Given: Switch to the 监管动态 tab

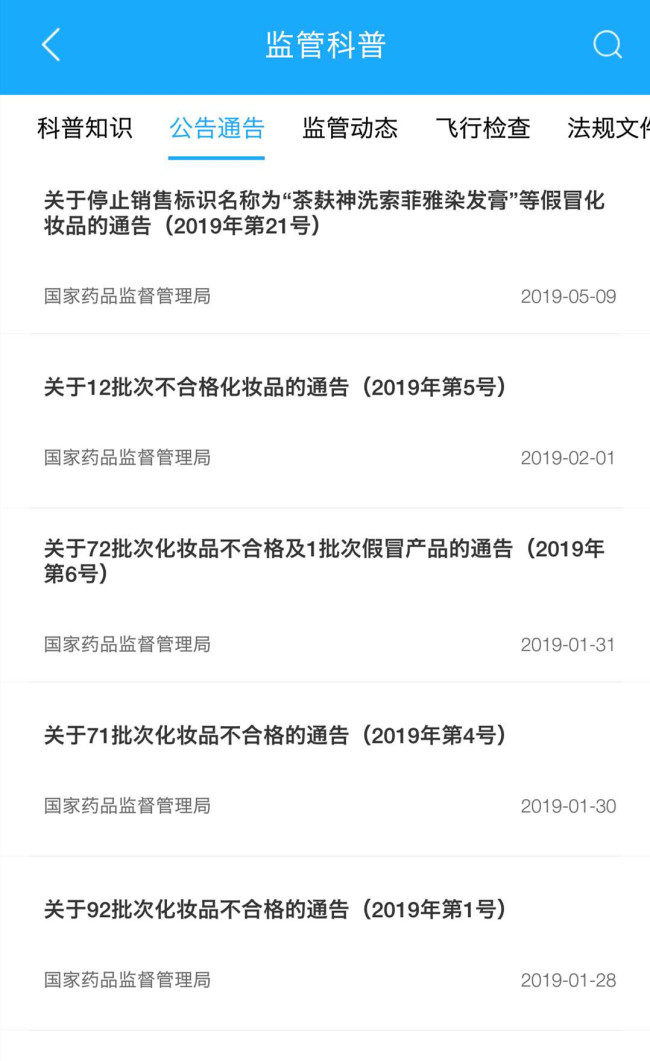Looking at the screenshot, I should point(350,127).
